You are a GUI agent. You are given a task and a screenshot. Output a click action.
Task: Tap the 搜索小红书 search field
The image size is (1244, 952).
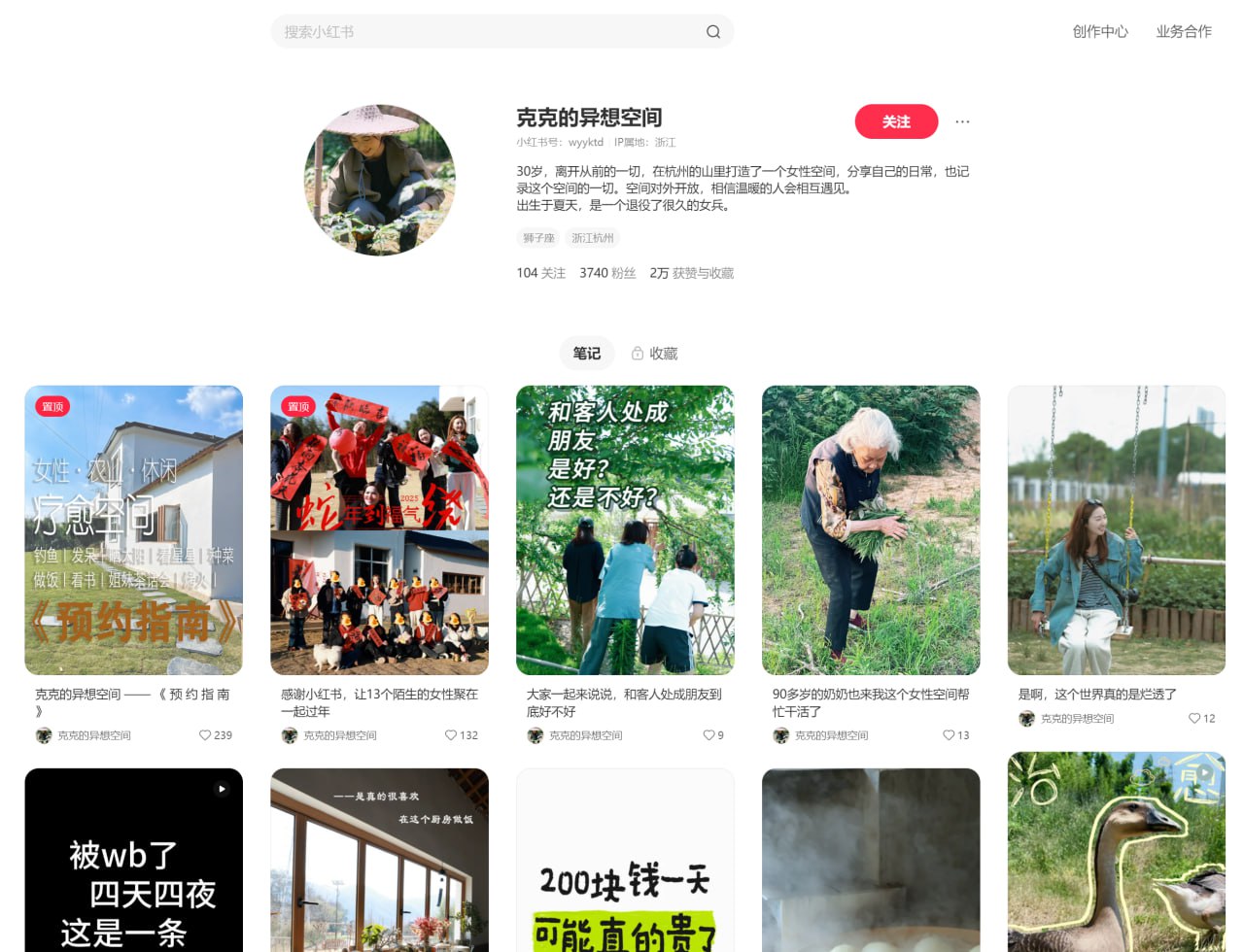[x=486, y=32]
